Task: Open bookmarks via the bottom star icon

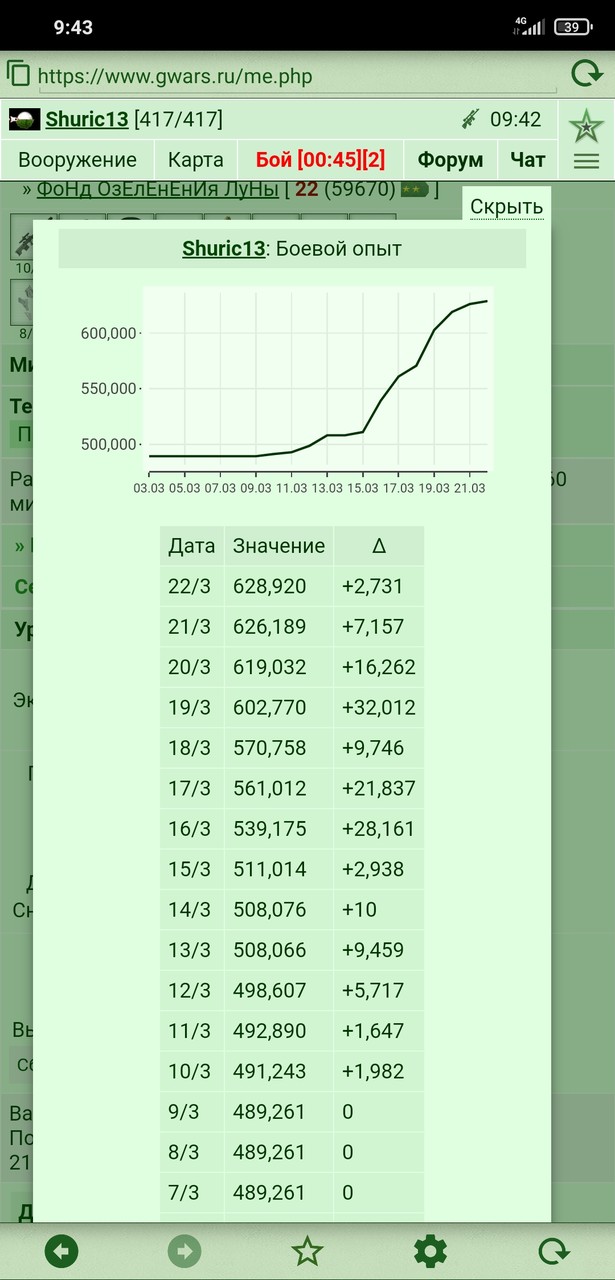Action: click(307, 1251)
